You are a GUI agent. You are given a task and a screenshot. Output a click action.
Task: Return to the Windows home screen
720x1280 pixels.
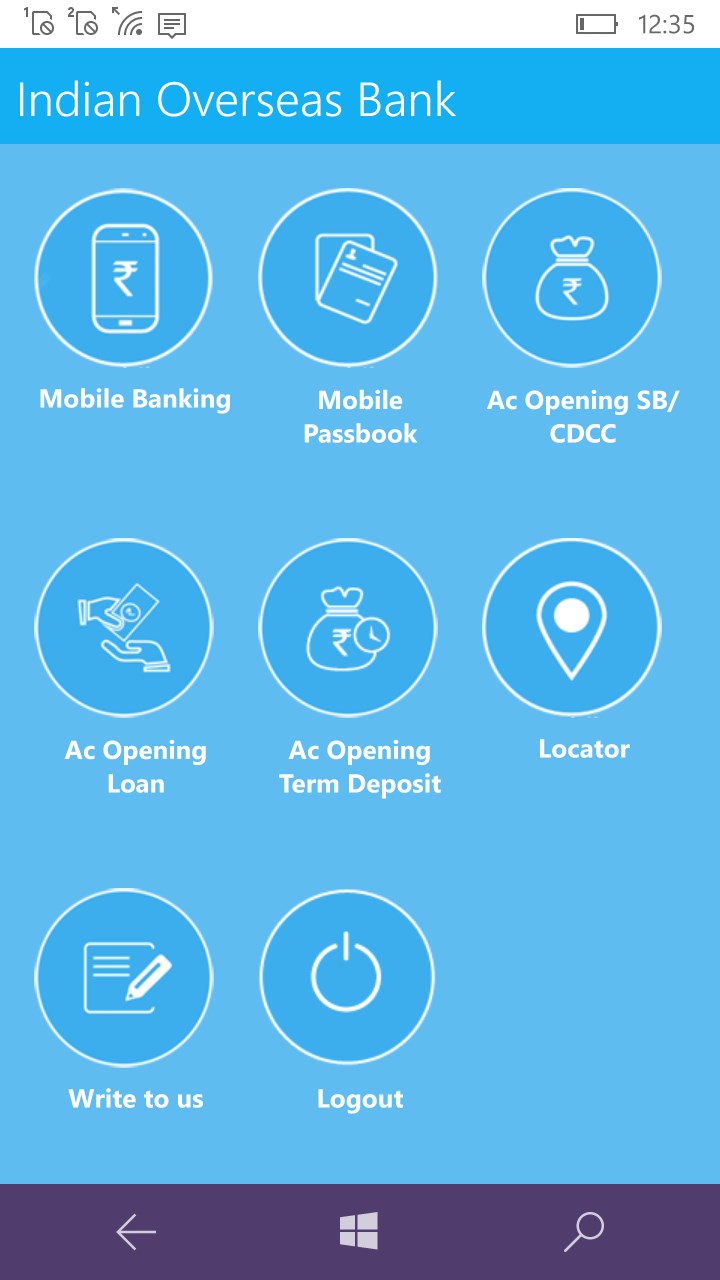click(x=359, y=1232)
